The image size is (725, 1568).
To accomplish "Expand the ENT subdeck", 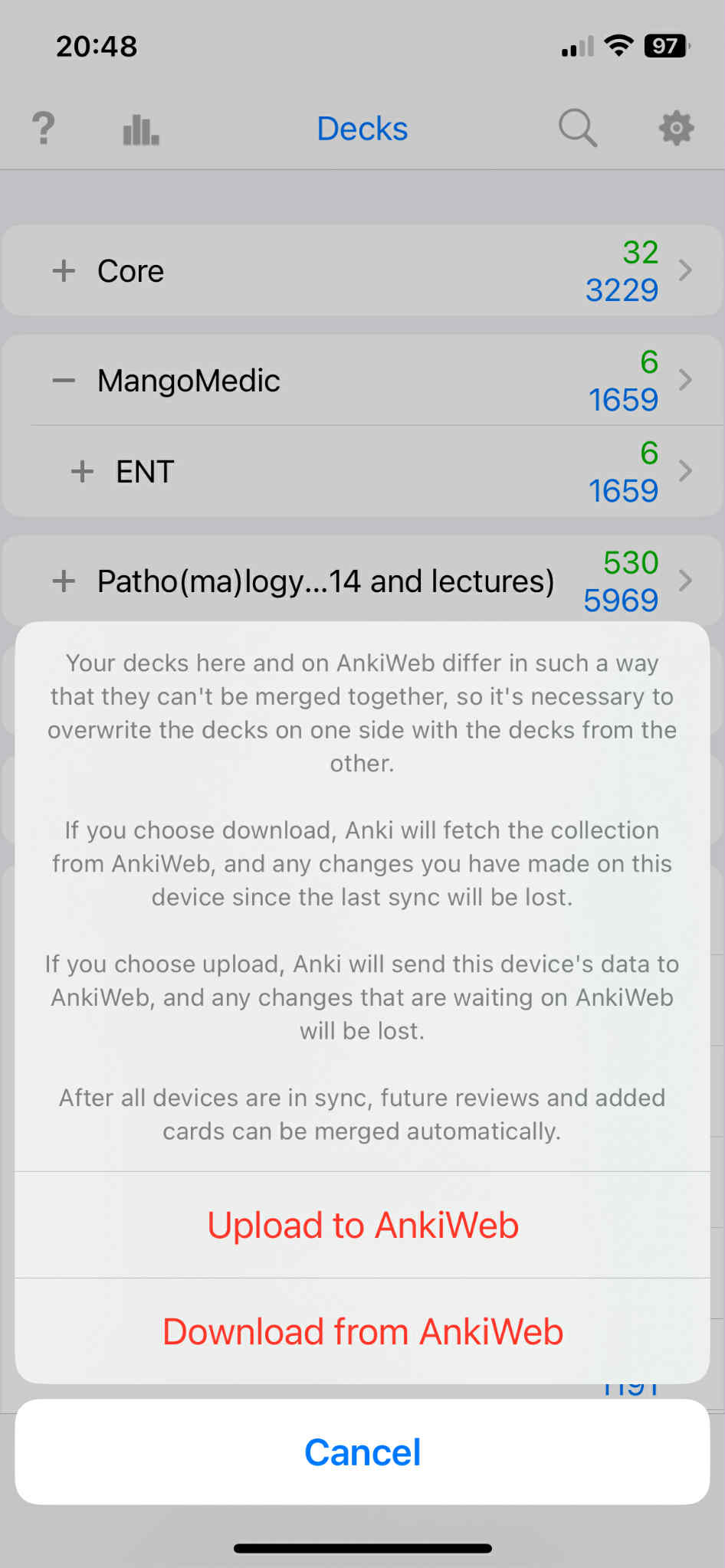I will [82, 472].
